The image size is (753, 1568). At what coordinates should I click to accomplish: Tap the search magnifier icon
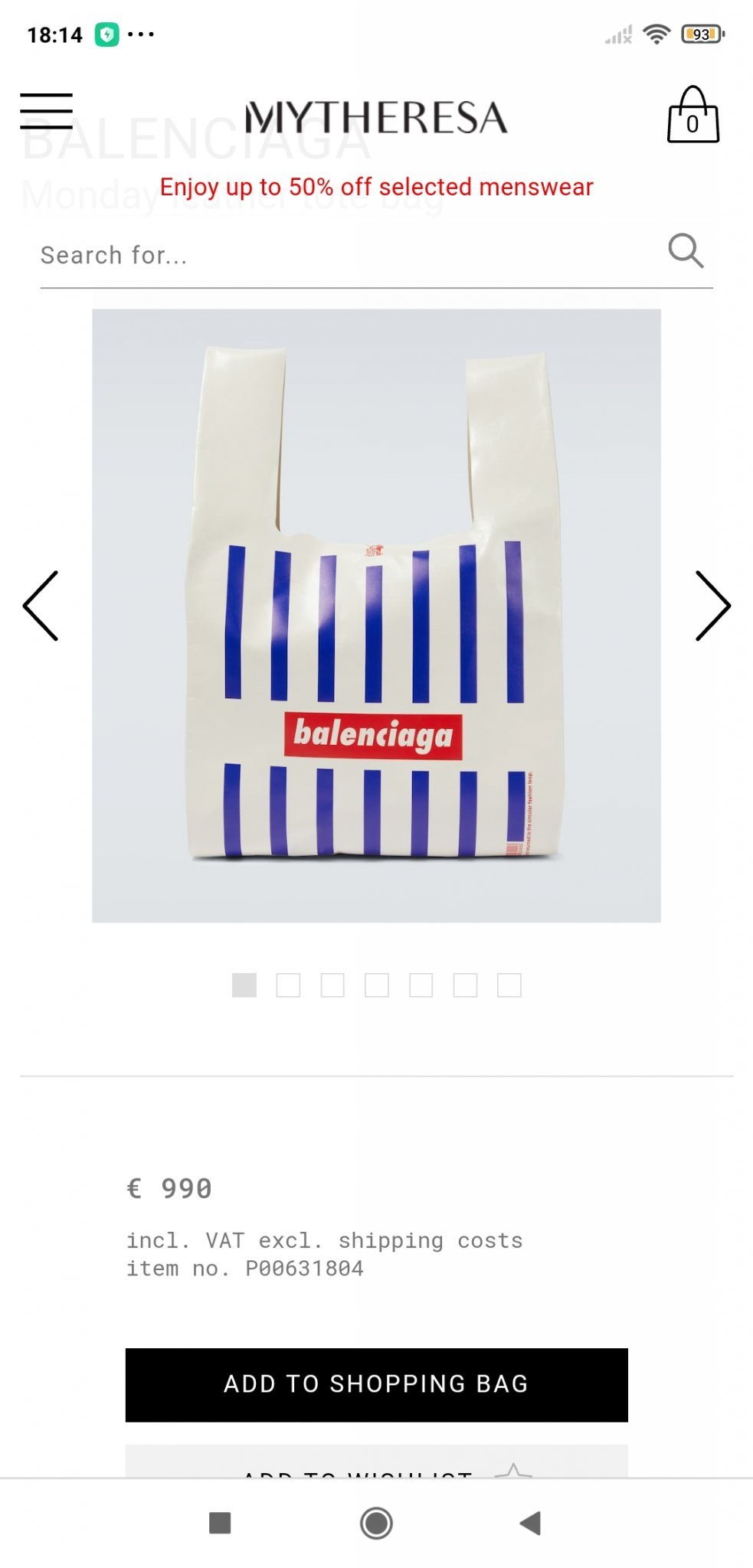tap(685, 251)
